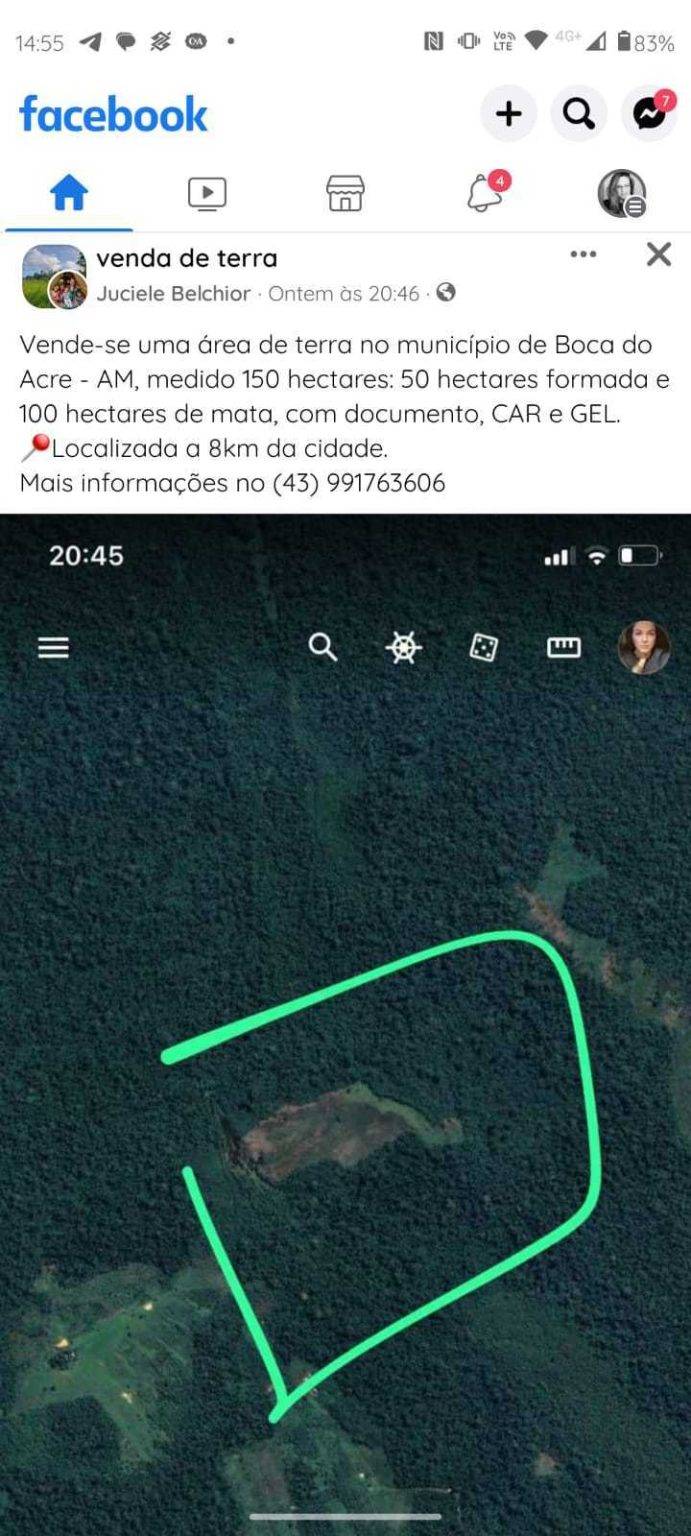Switch to the Video tab
The width and height of the screenshot is (691, 1536).
[x=207, y=193]
